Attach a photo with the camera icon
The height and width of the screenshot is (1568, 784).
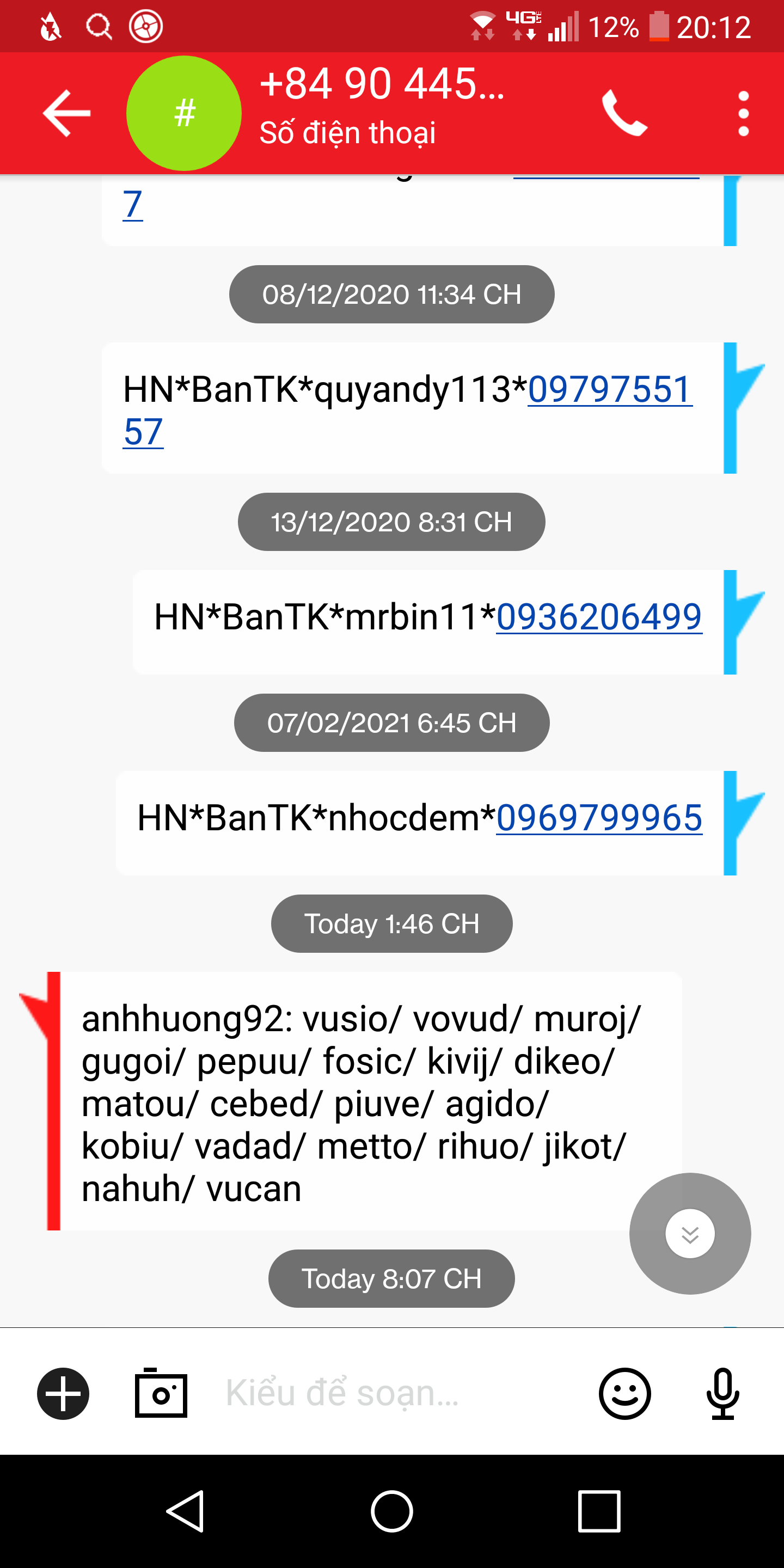161,1393
